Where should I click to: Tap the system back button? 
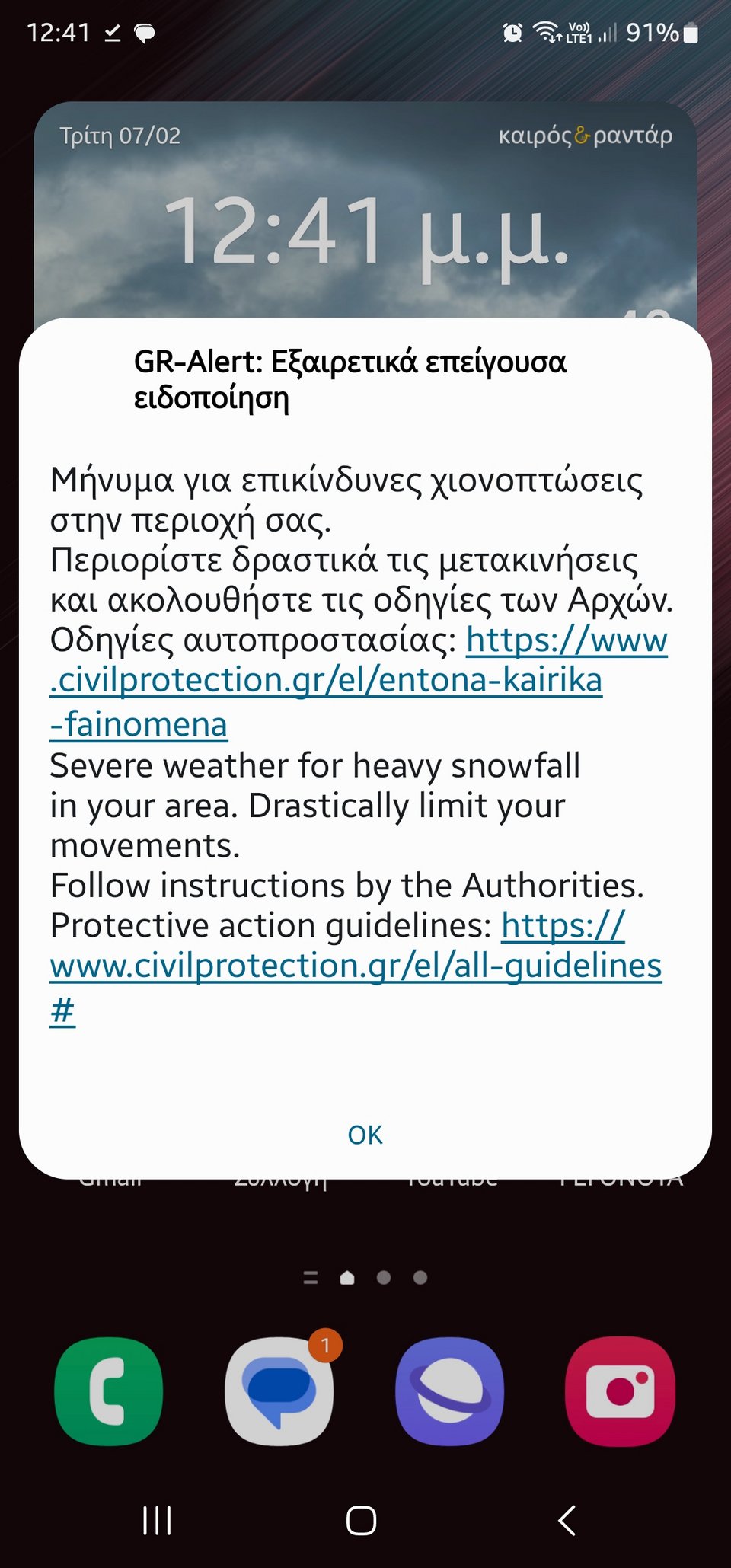click(x=567, y=1521)
